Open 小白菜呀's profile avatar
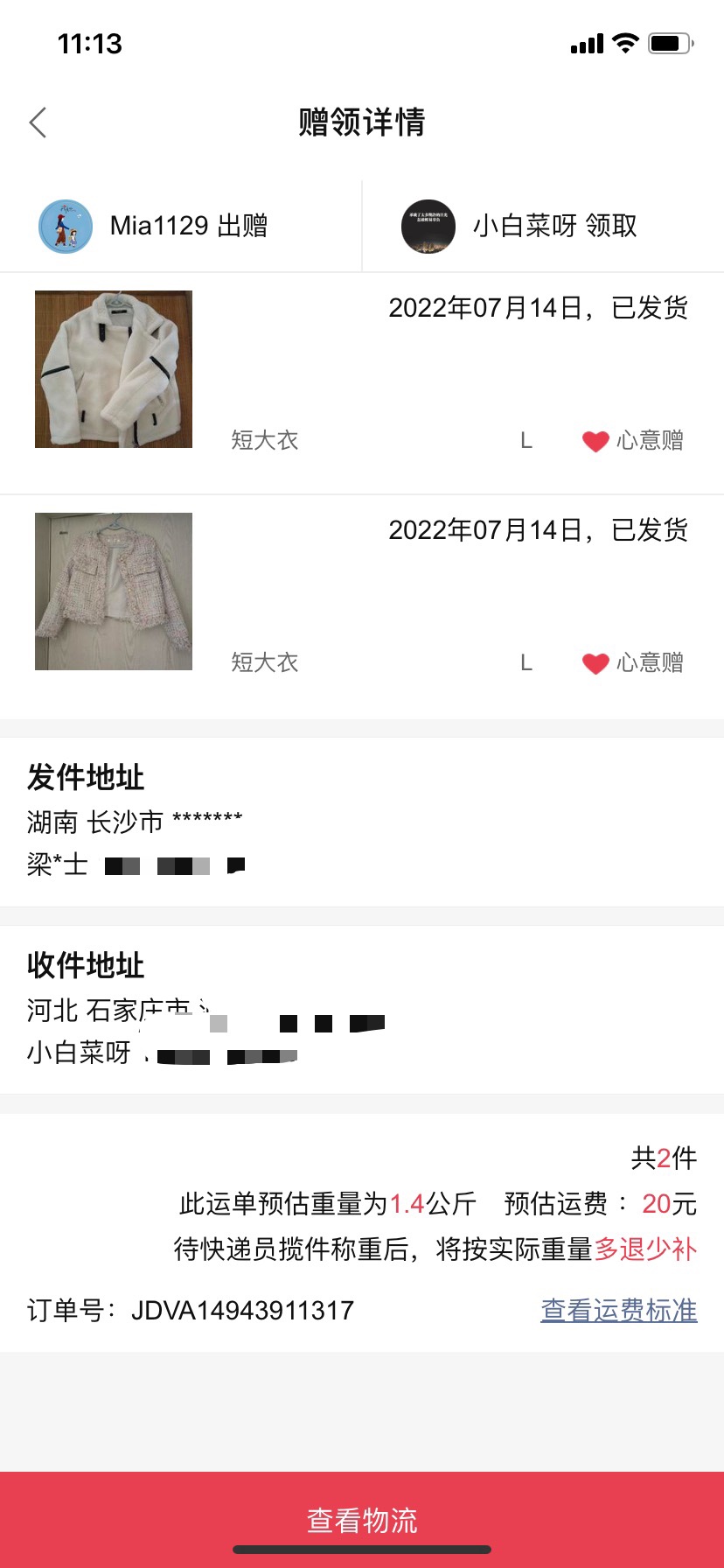724x1568 pixels. (428, 227)
